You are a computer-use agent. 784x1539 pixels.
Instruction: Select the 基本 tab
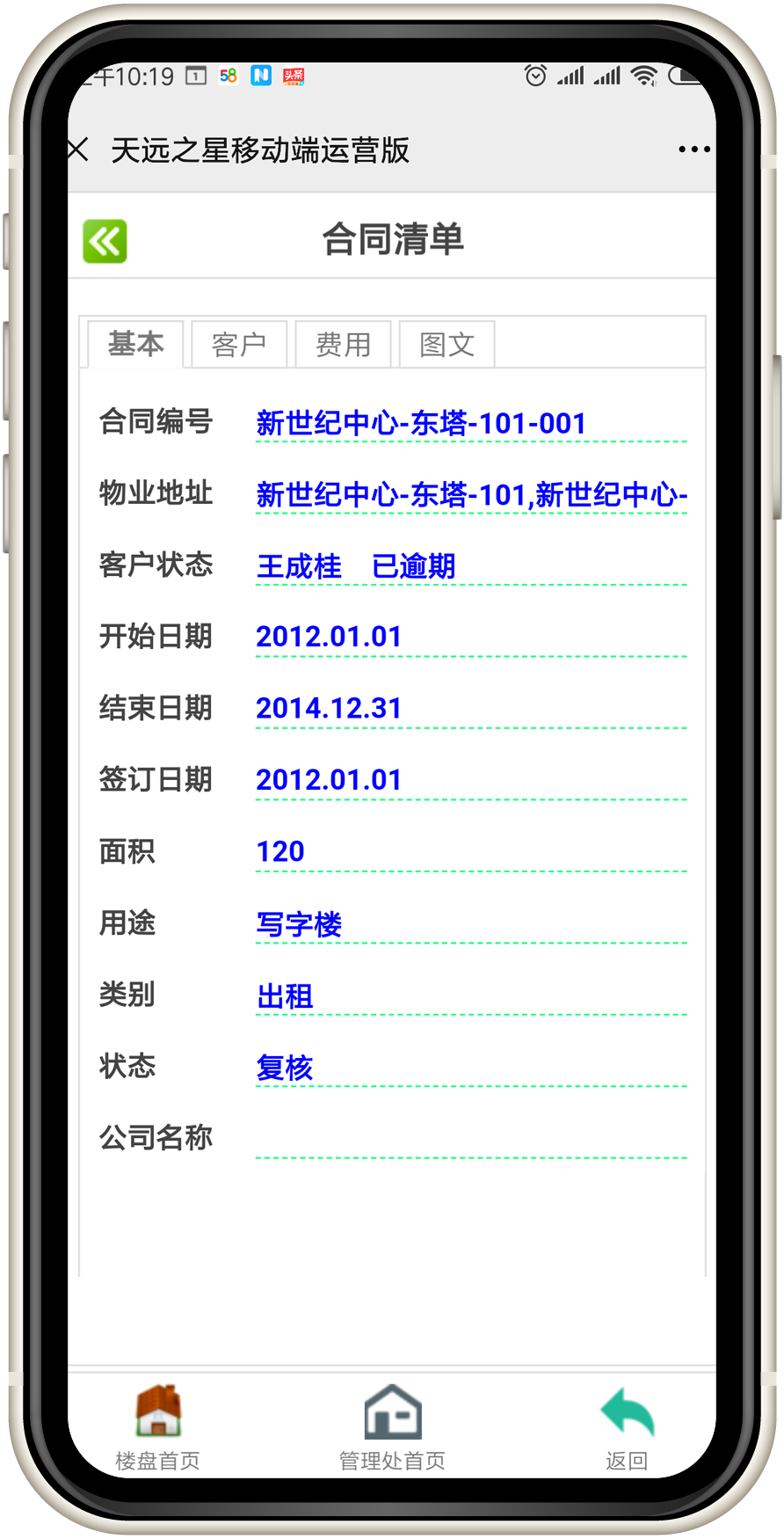pyautogui.click(x=135, y=344)
